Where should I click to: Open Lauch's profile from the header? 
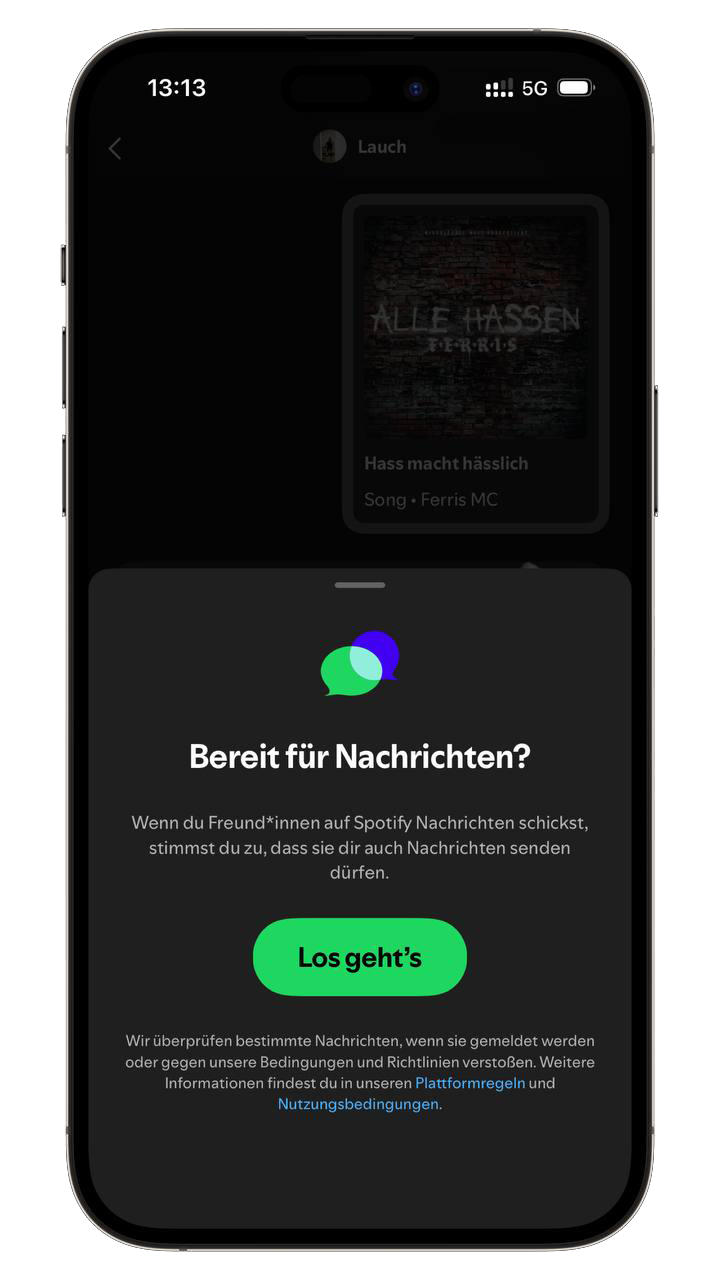[360, 147]
